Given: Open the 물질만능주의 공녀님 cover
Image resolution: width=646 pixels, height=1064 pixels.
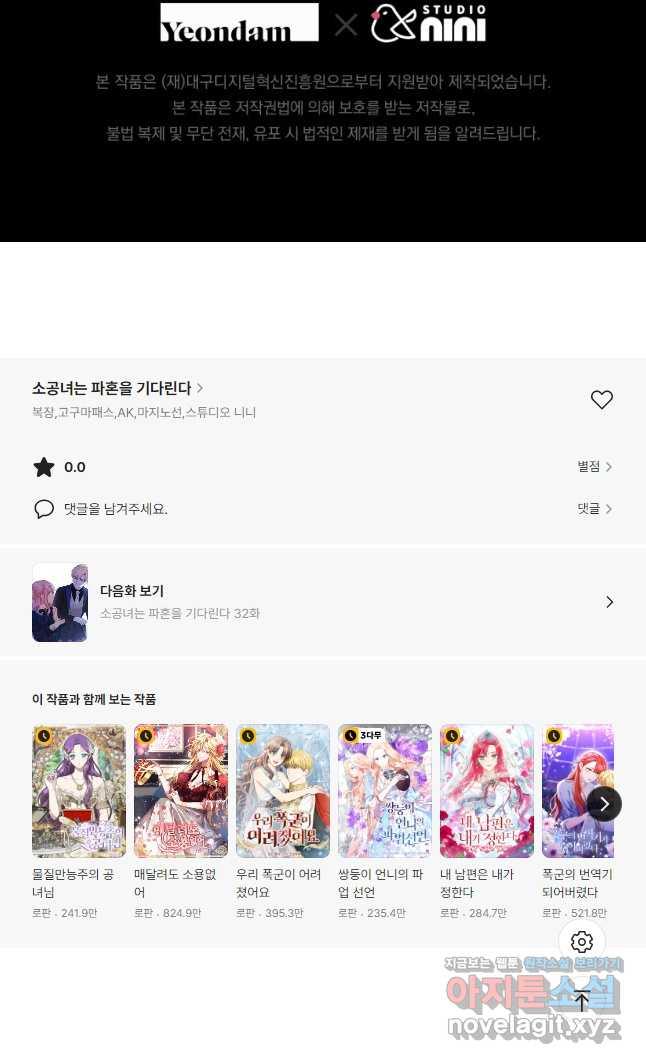Looking at the screenshot, I should (x=79, y=791).
